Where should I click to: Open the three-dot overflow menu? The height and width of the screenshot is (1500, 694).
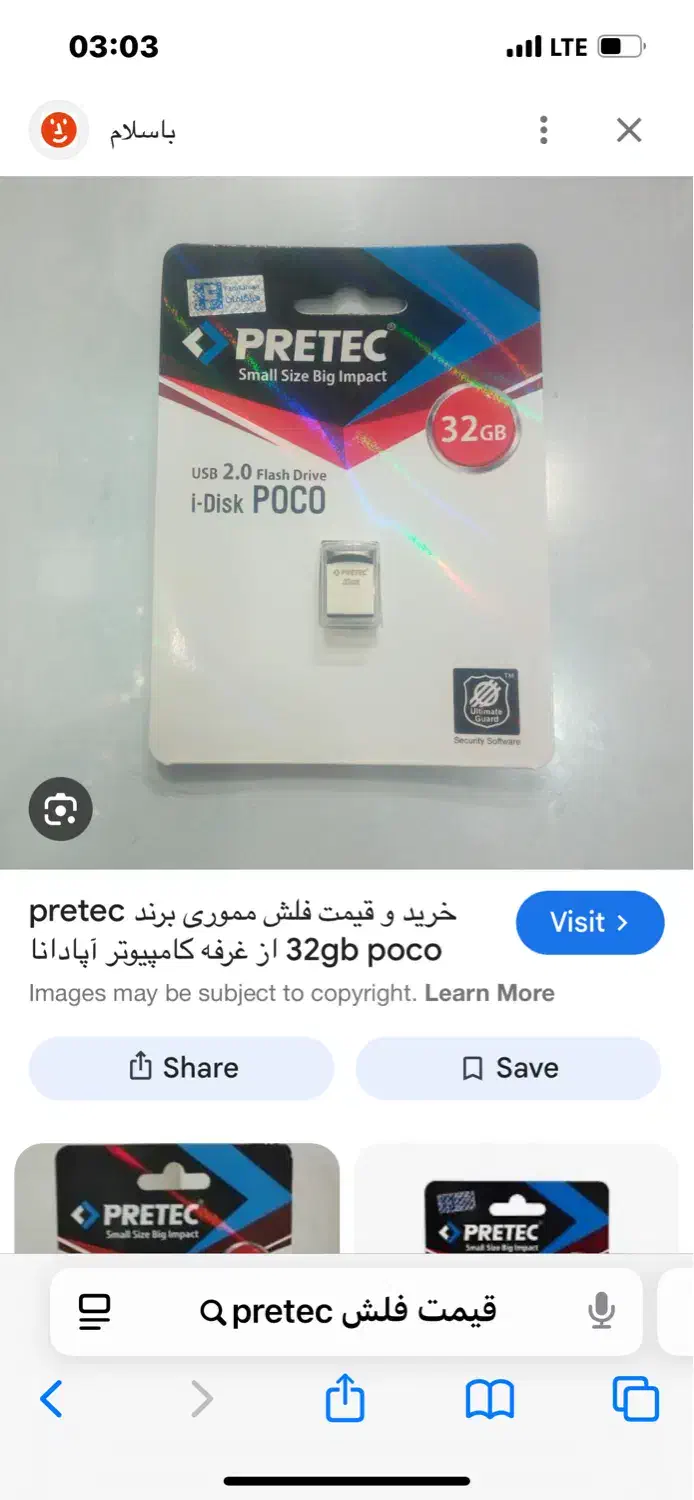[543, 130]
